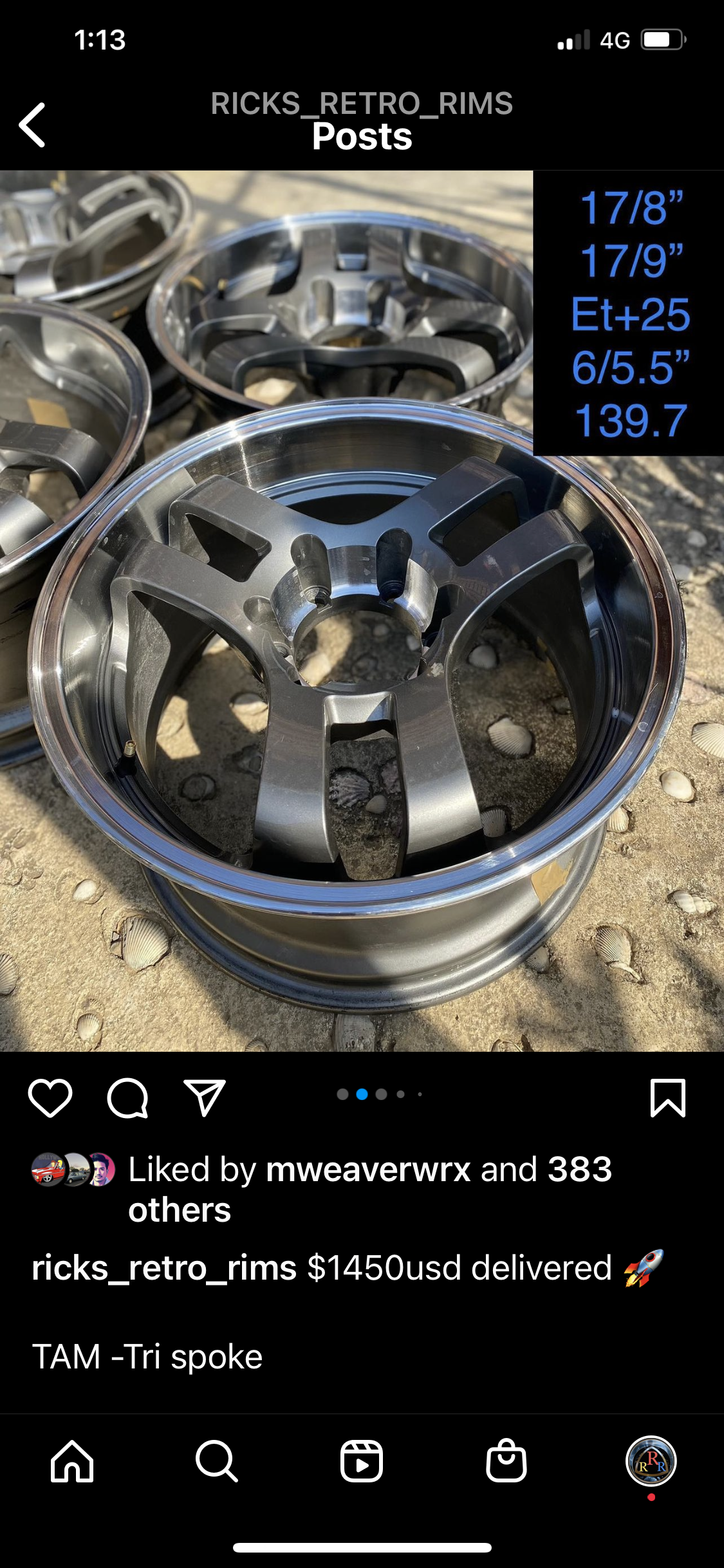Screen dimensions: 724x1568
Task: Open the mweaverwrx profile from likes
Action: (x=368, y=1169)
